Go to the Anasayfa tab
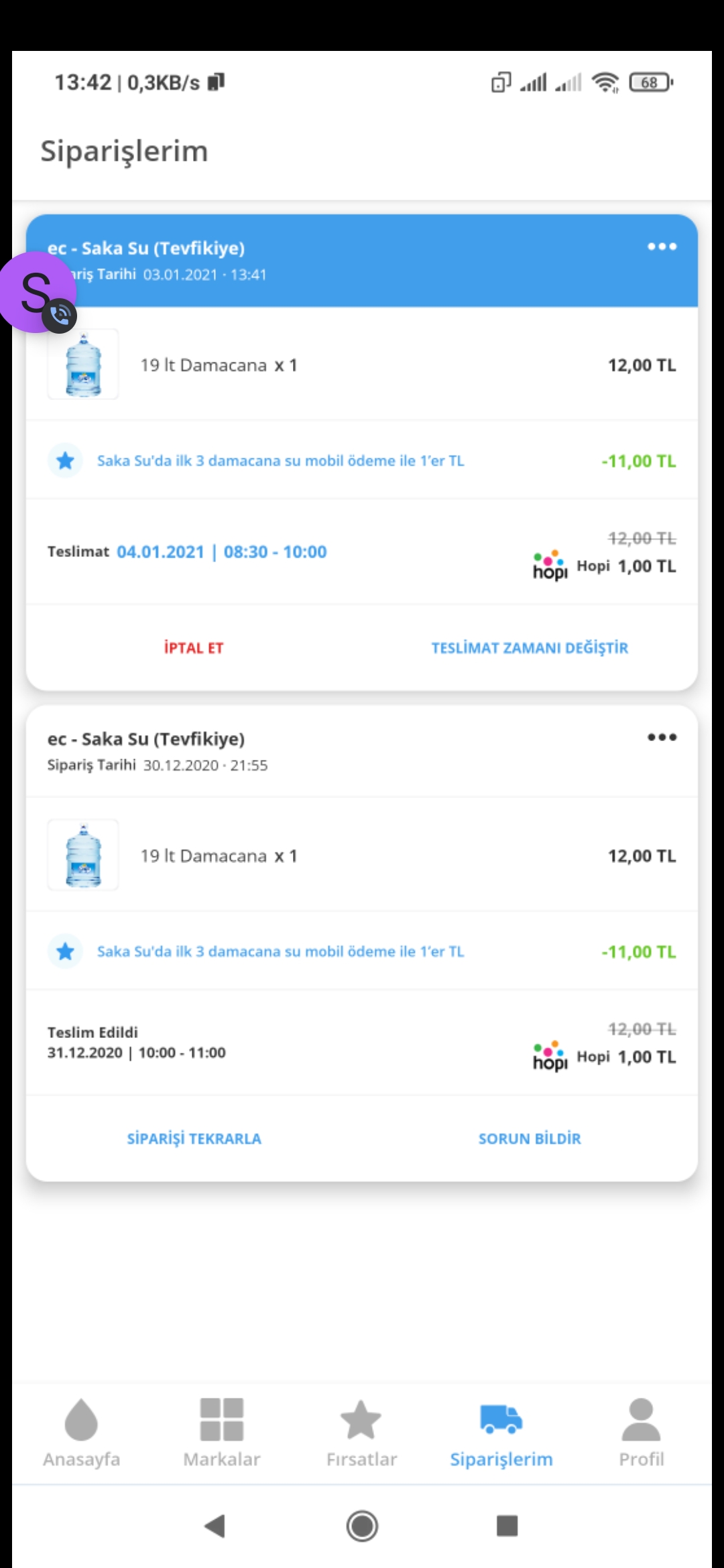This screenshot has height=1568, width=724. click(x=82, y=1433)
